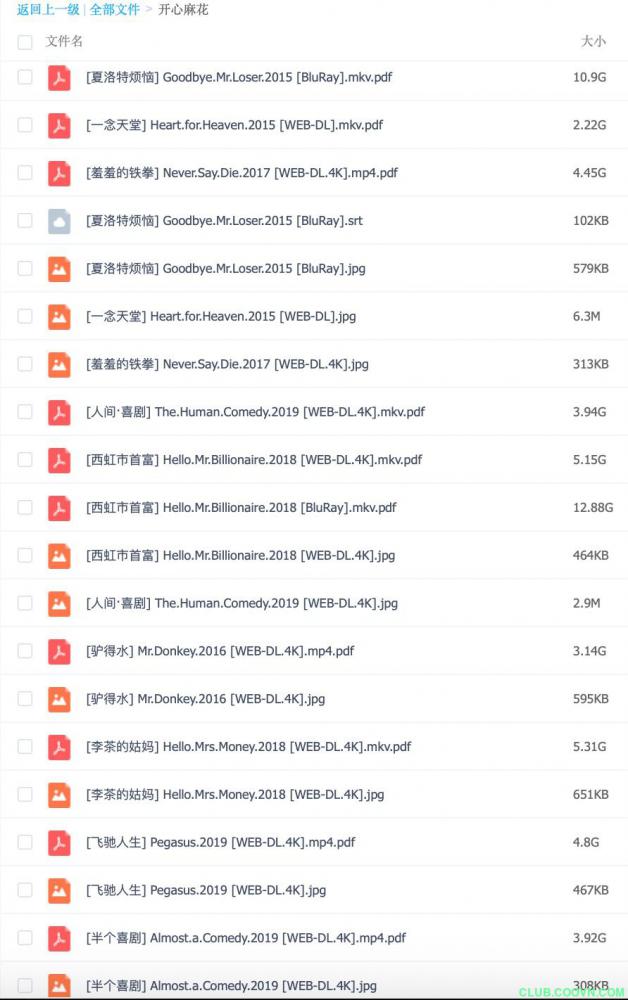The image size is (628, 1000).
Task: Select checkbox for Hello.Mr.Billionaire.2018 [WEB-DL.4K].mkv.pdf
Action: click(x=25, y=460)
